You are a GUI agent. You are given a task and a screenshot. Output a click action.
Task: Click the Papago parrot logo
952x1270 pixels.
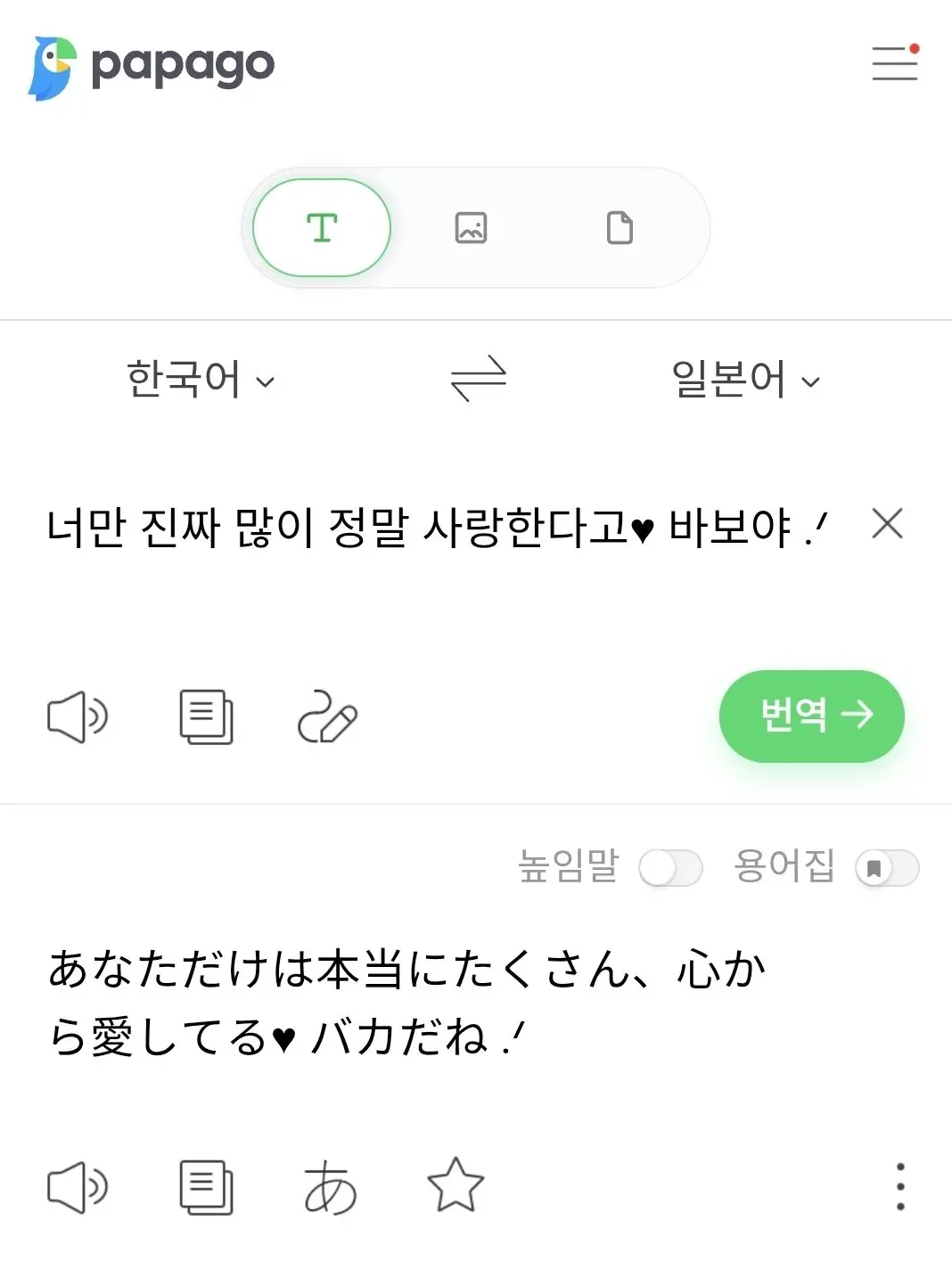pos(51,64)
